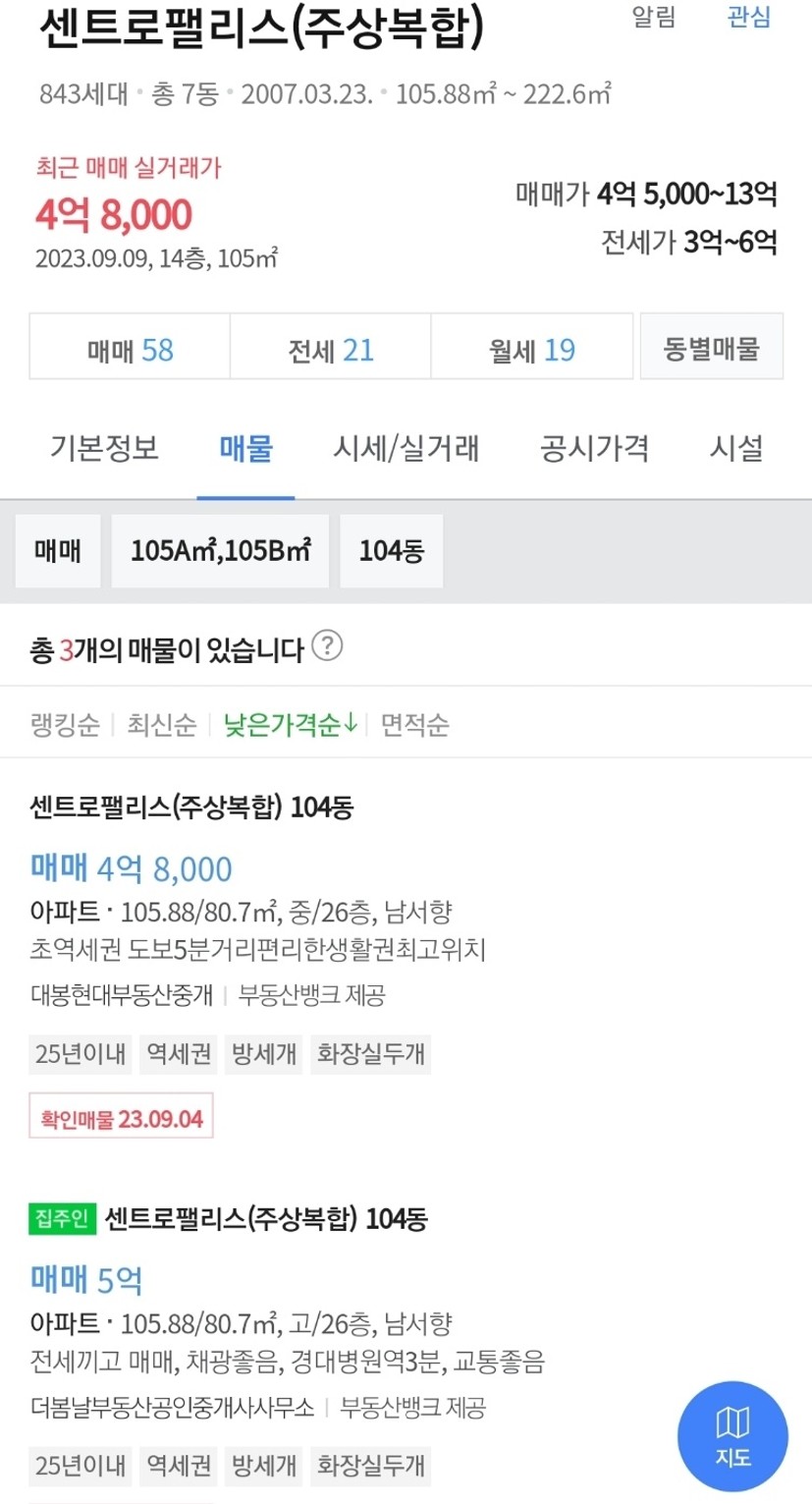Open 매매 58 listings
Viewport: 812px width, 1504px height.
pos(130,350)
